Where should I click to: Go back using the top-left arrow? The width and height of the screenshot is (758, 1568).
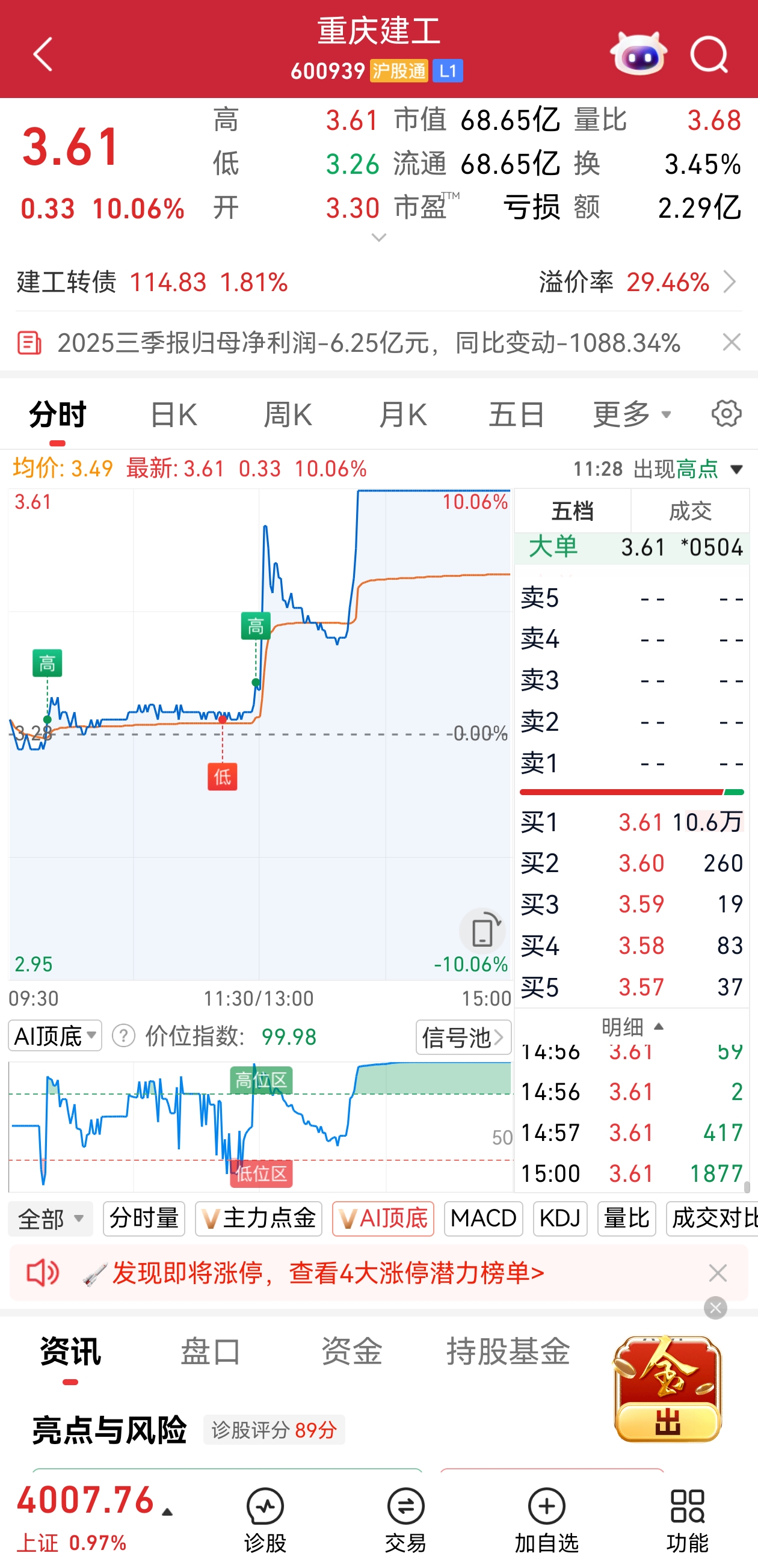point(43,55)
